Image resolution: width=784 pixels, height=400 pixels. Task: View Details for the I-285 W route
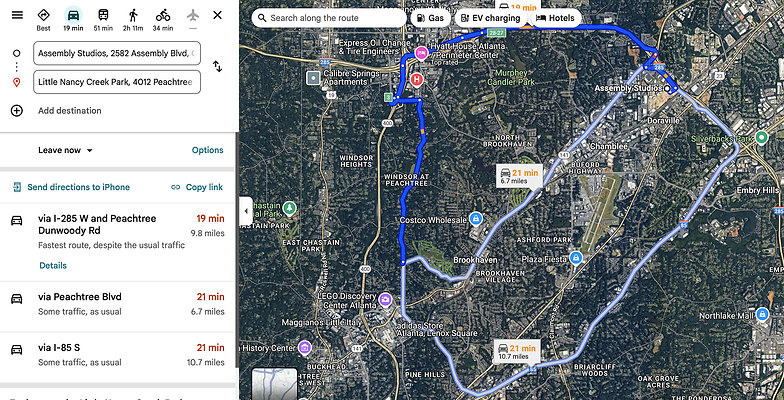[53, 265]
